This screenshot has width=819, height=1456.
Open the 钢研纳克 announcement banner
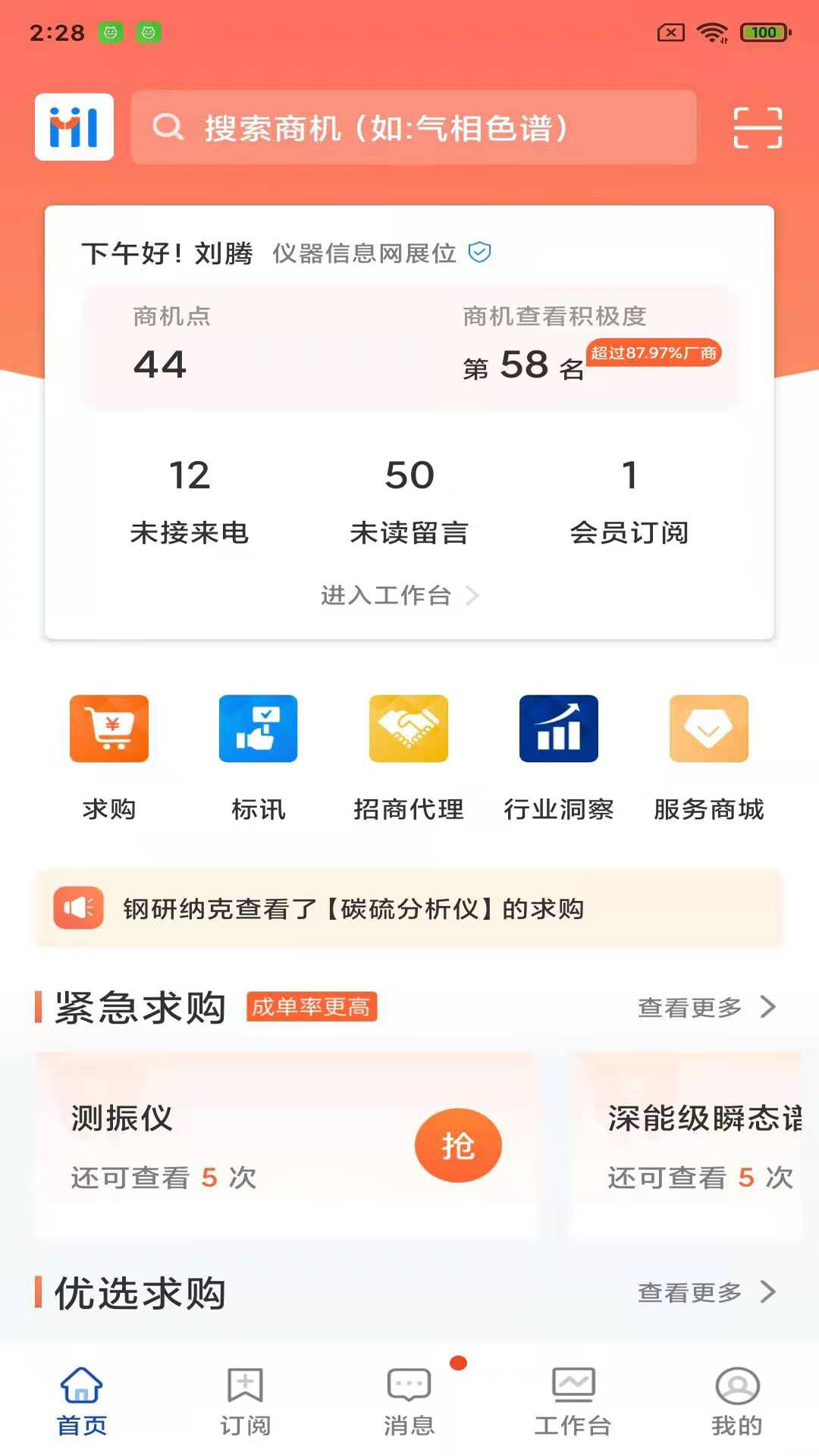[409, 908]
